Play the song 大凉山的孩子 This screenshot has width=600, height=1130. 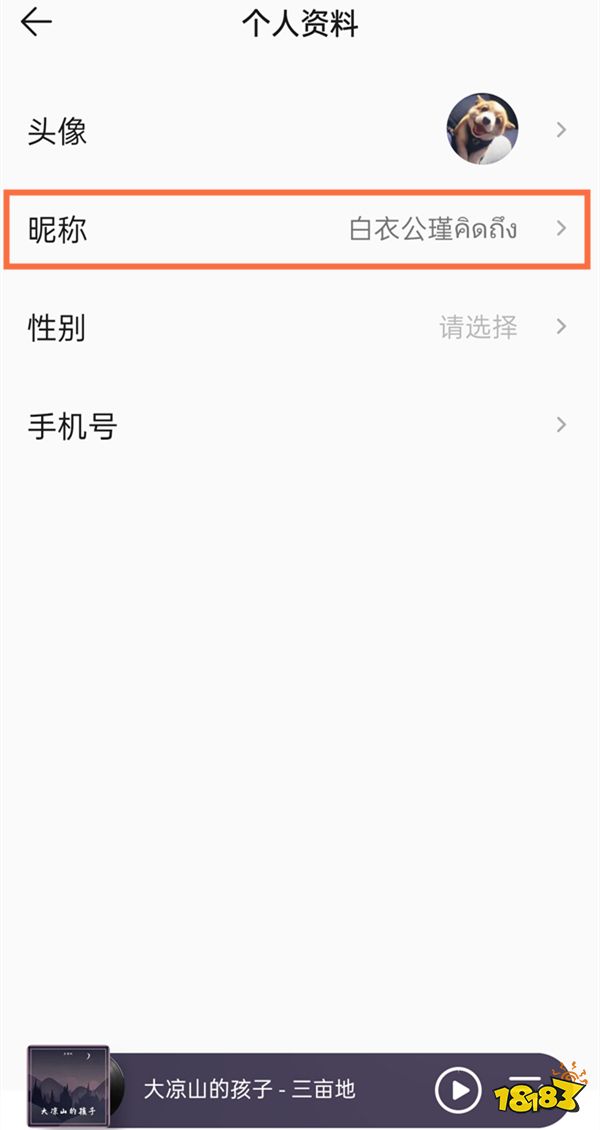pyautogui.click(x=459, y=1089)
